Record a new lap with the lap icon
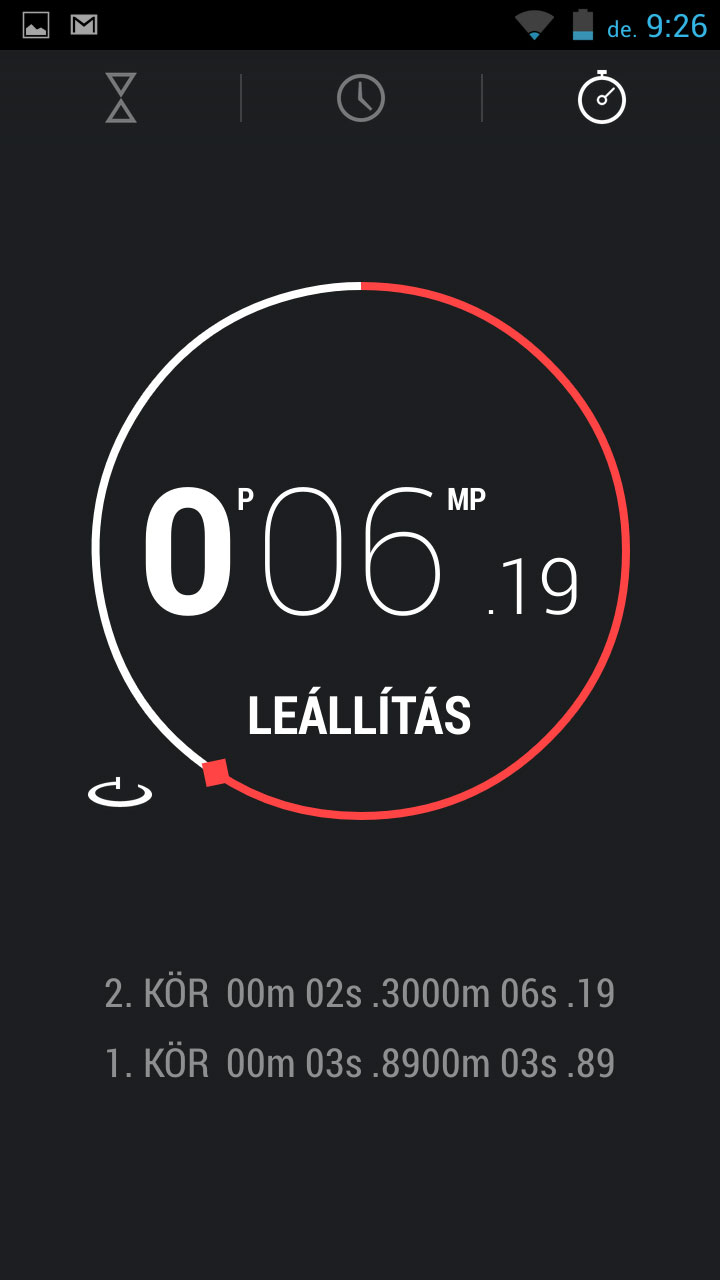The image size is (720, 1280). (x=120, y=793)
